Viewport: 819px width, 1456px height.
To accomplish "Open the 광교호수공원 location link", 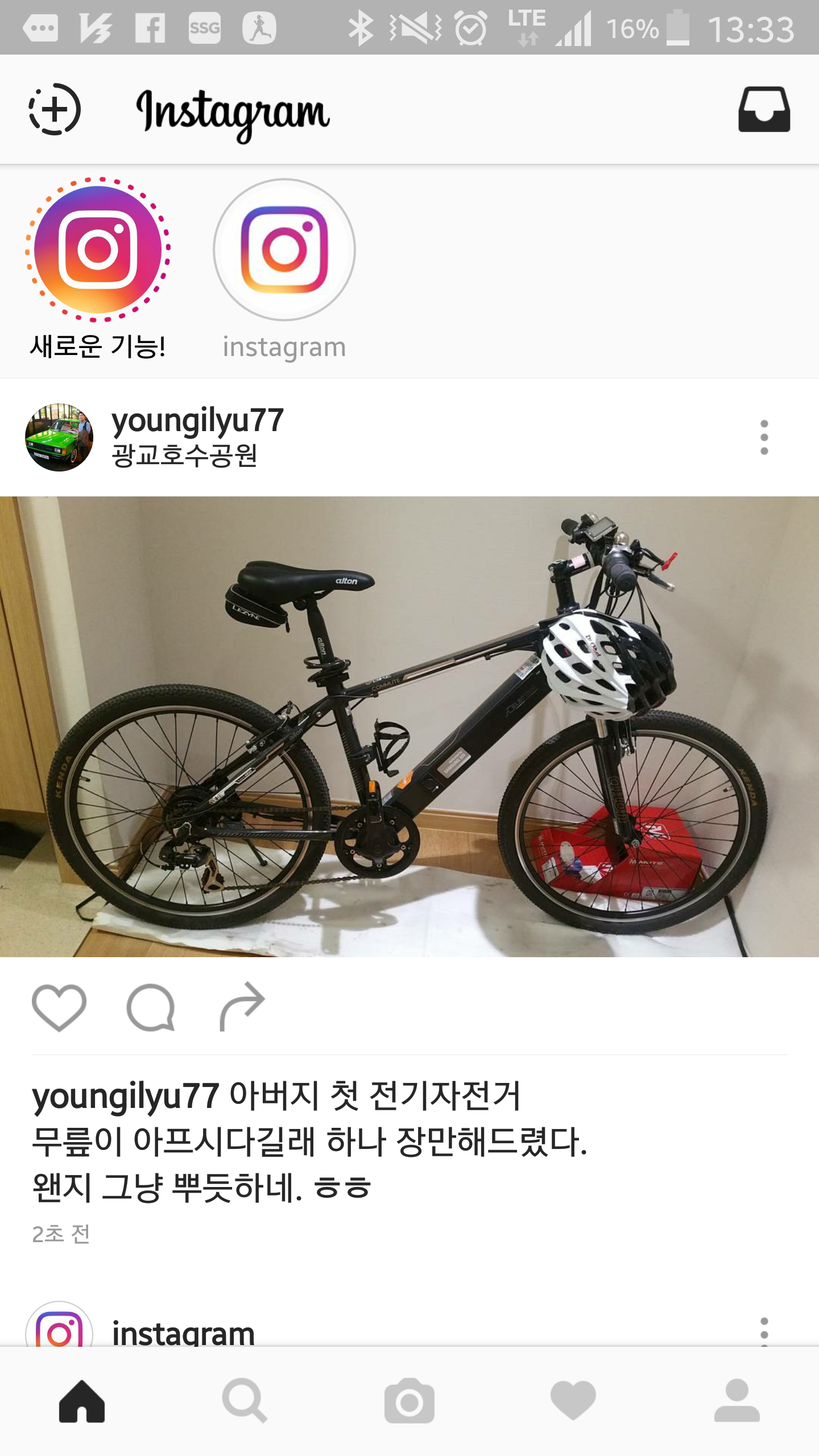I will (x=184, y=456).
